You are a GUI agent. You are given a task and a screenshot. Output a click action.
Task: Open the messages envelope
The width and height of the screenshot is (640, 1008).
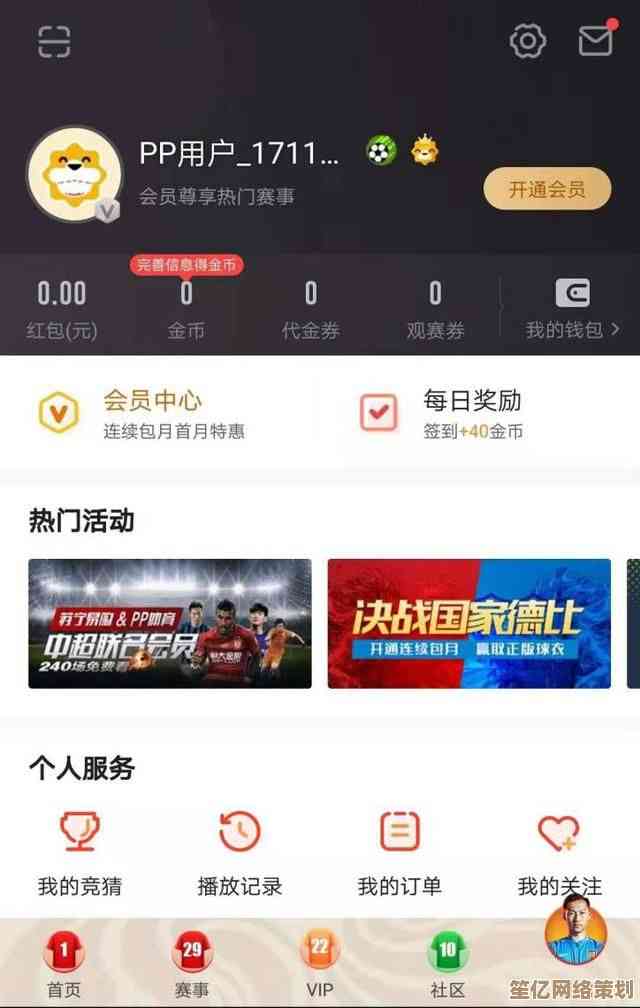click(x=595, y=40)
